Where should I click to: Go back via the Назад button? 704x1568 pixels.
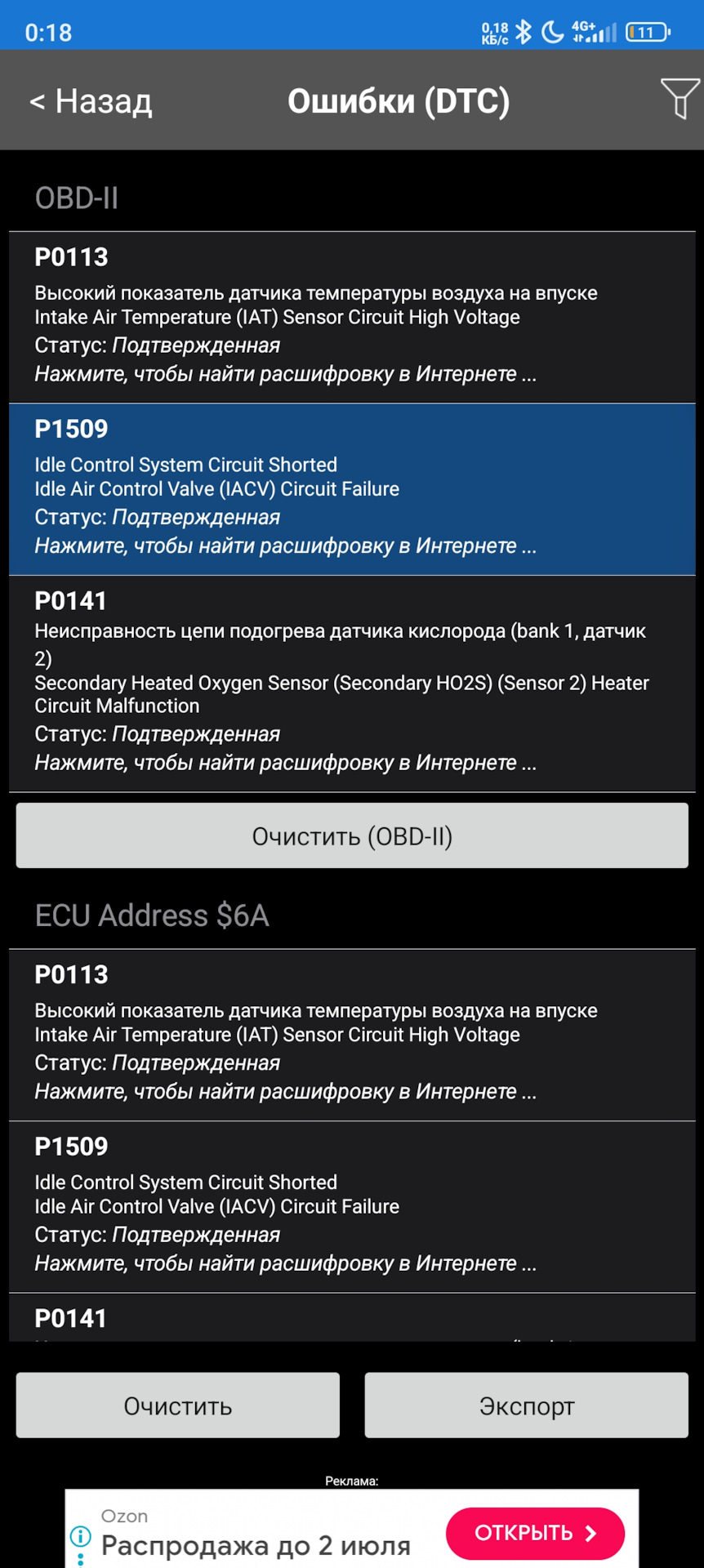(91, 101)
